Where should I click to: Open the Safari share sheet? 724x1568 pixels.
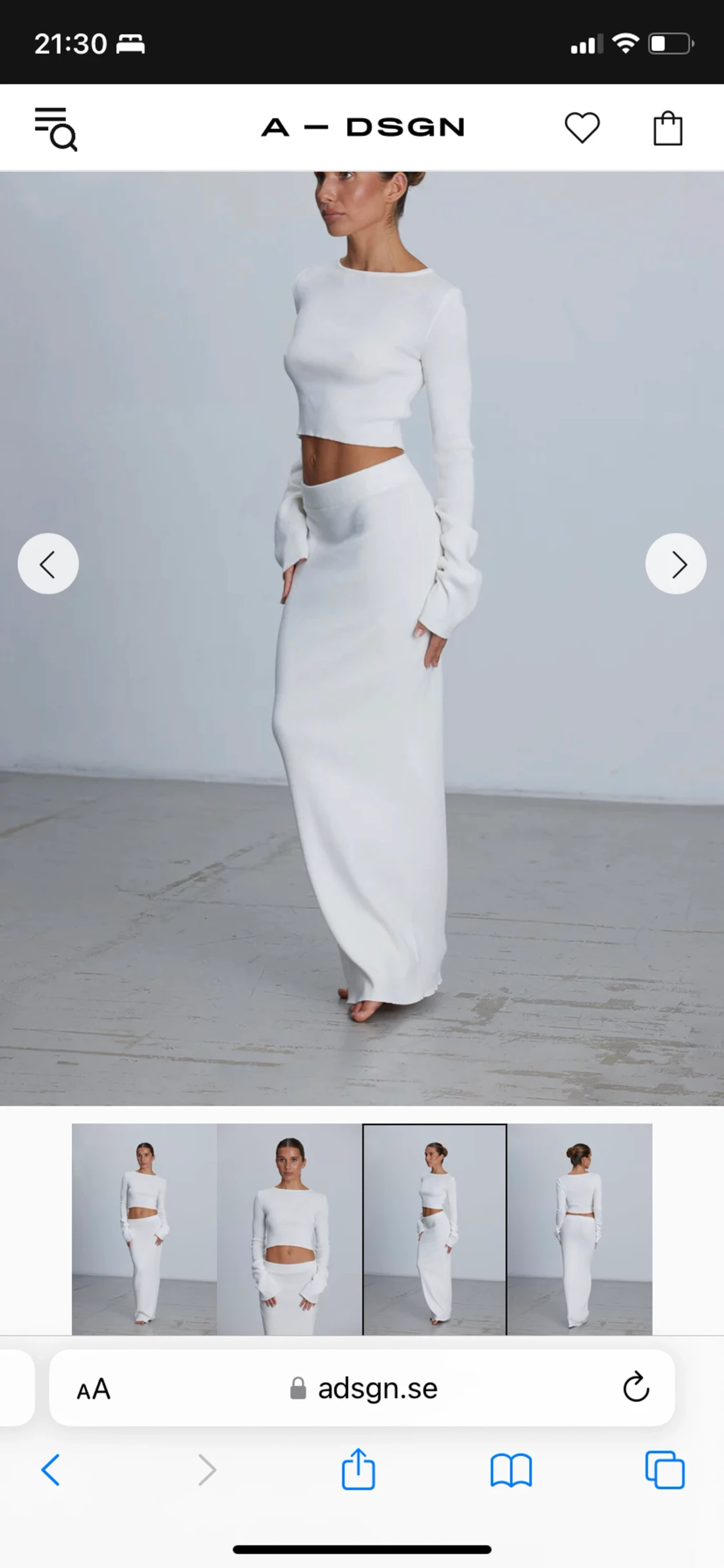click(x=358, y=1469)
